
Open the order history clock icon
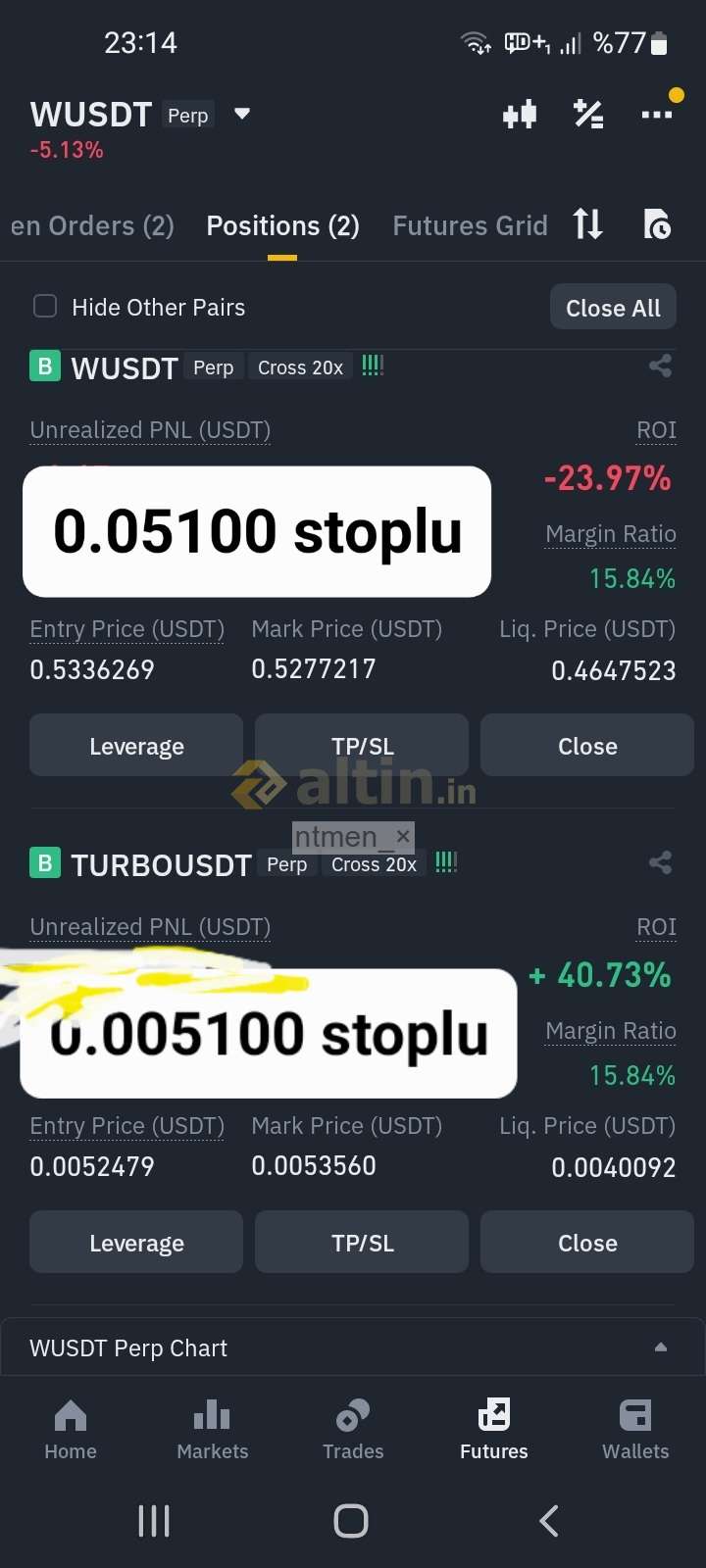click(x=657, y=224)
